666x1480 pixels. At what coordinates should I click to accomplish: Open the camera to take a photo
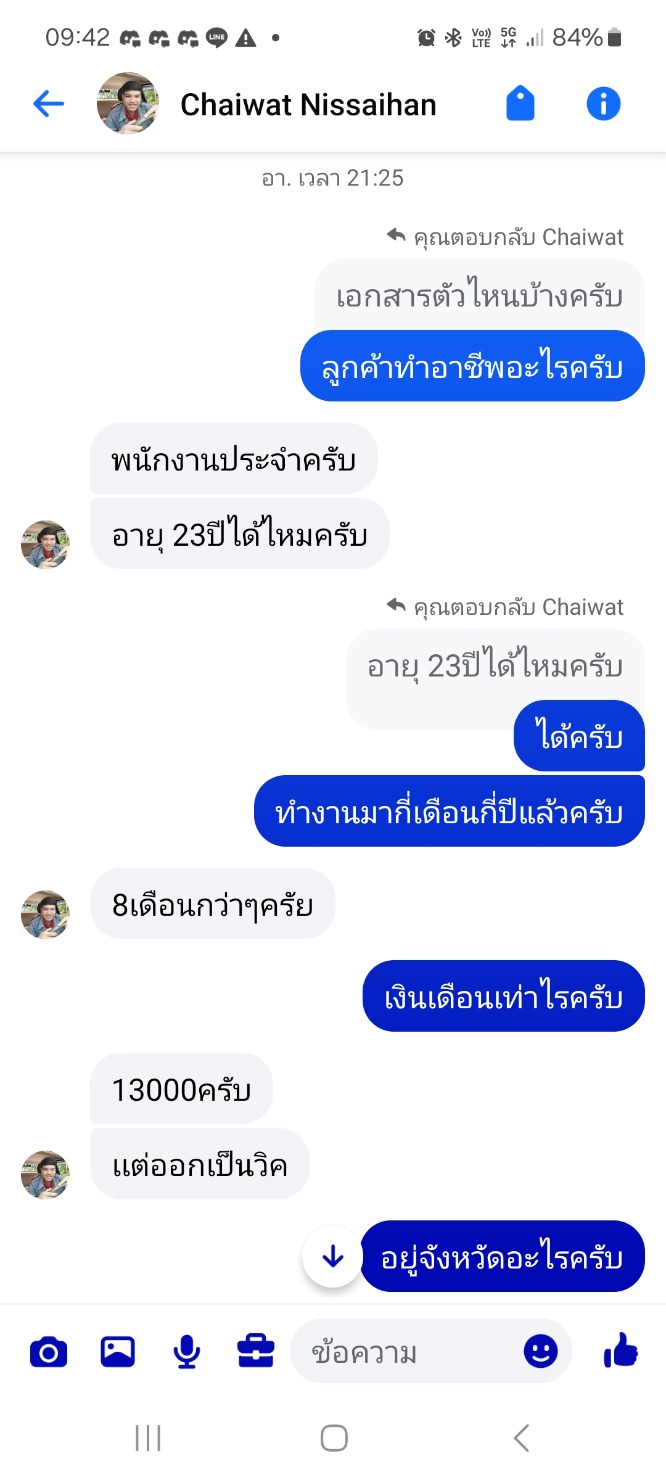pyautogui.click(x=48, y=1352)
